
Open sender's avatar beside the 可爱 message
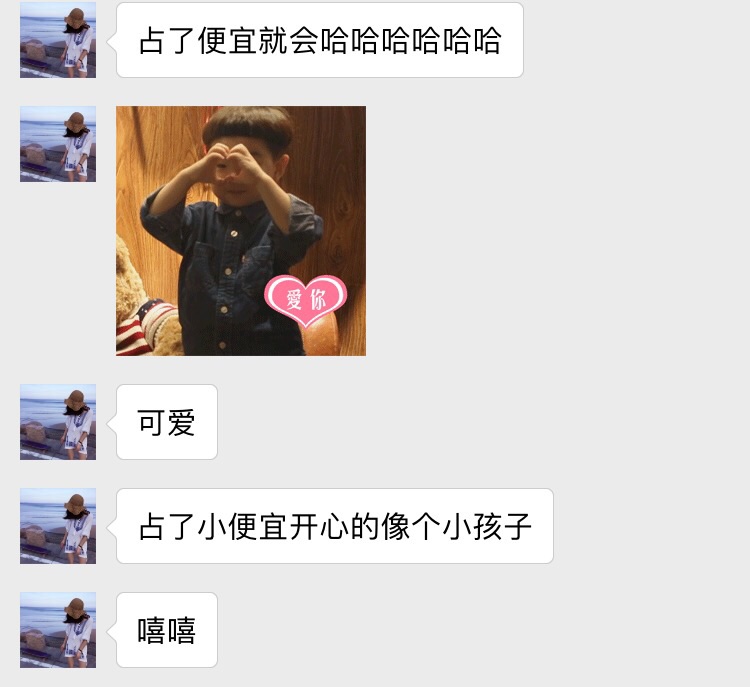(58, 422)
